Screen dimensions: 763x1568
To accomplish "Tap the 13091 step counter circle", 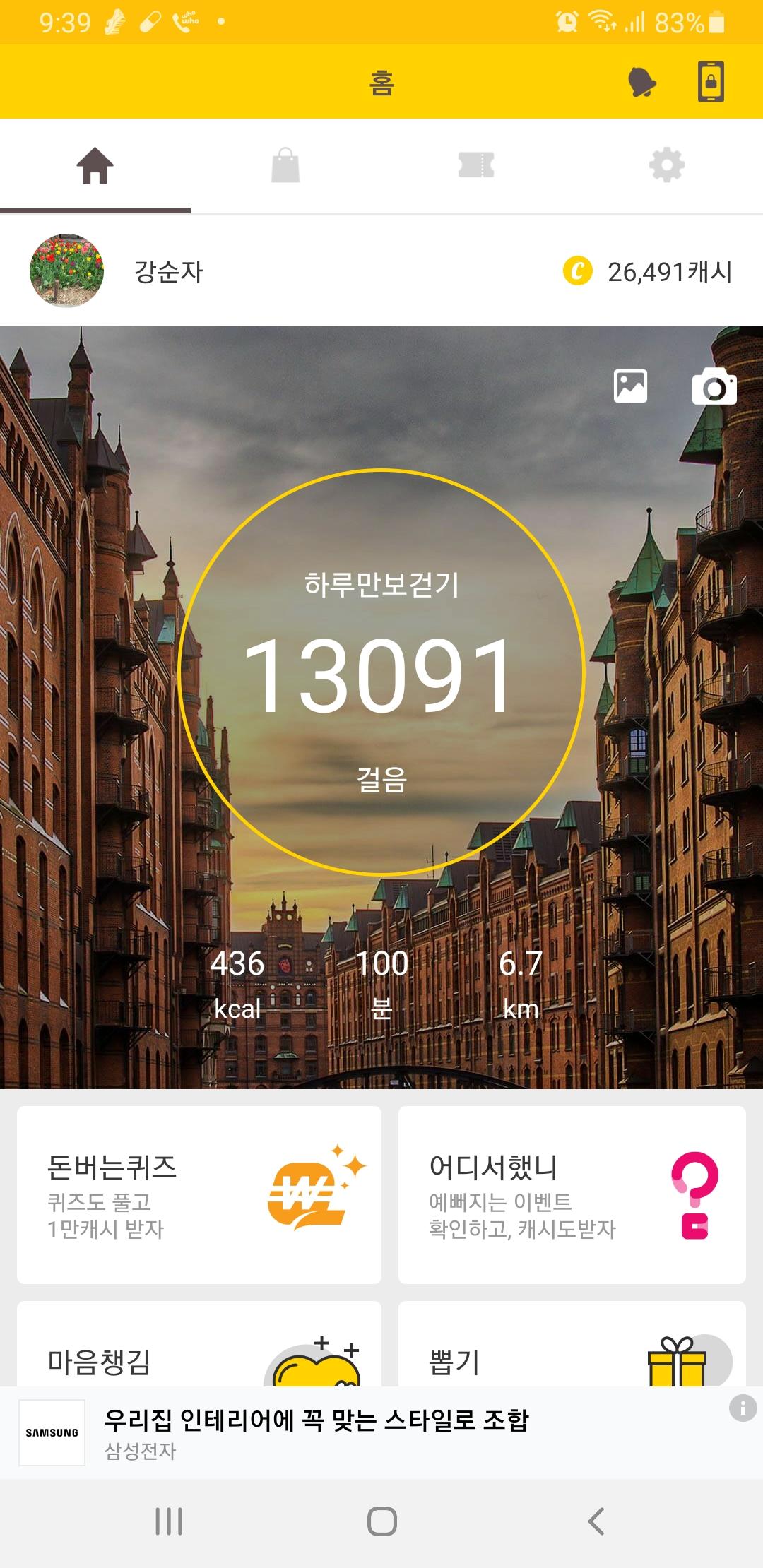I will click(x=381, y=673).
